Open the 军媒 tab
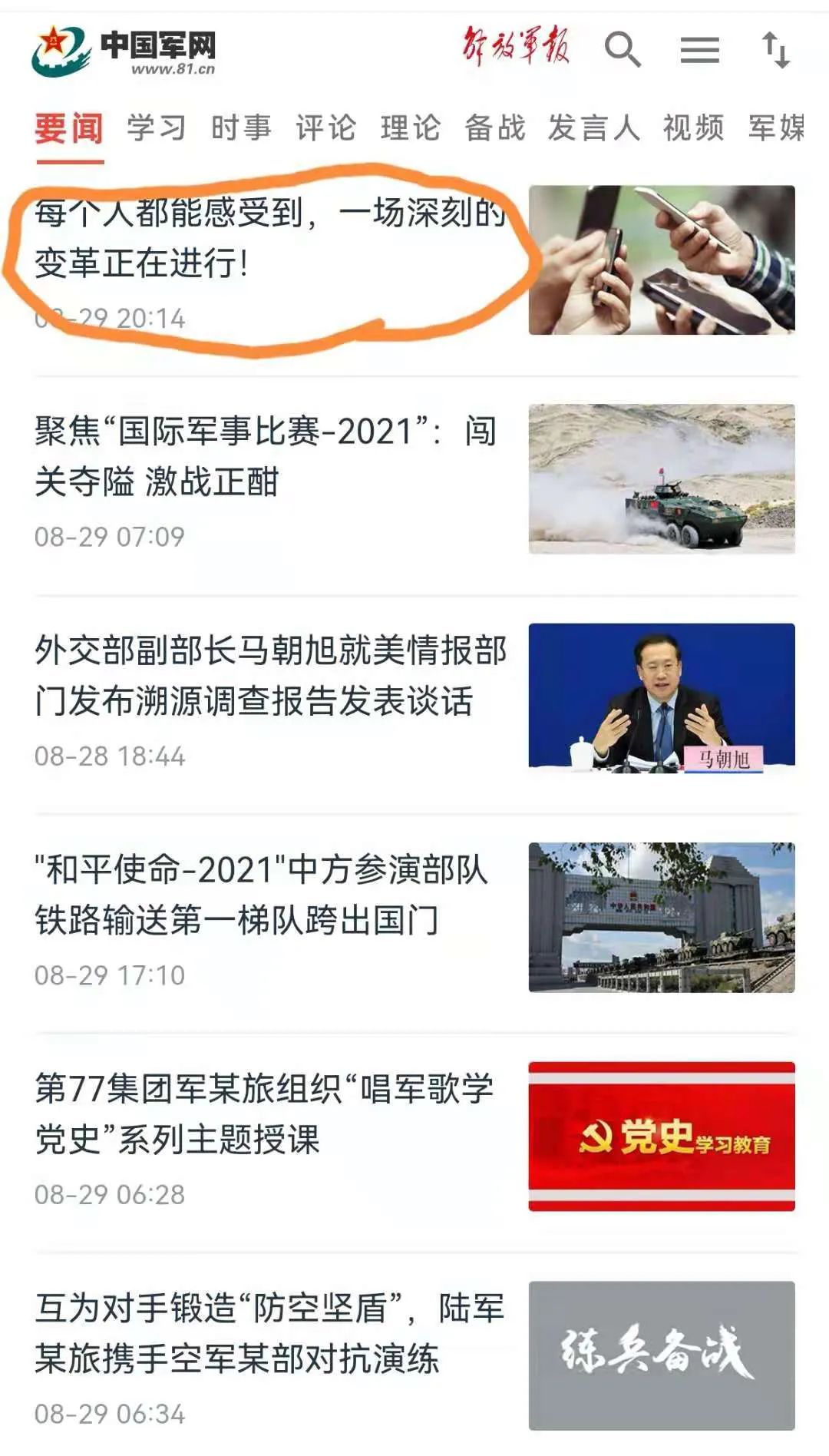 tap(777, 127)
